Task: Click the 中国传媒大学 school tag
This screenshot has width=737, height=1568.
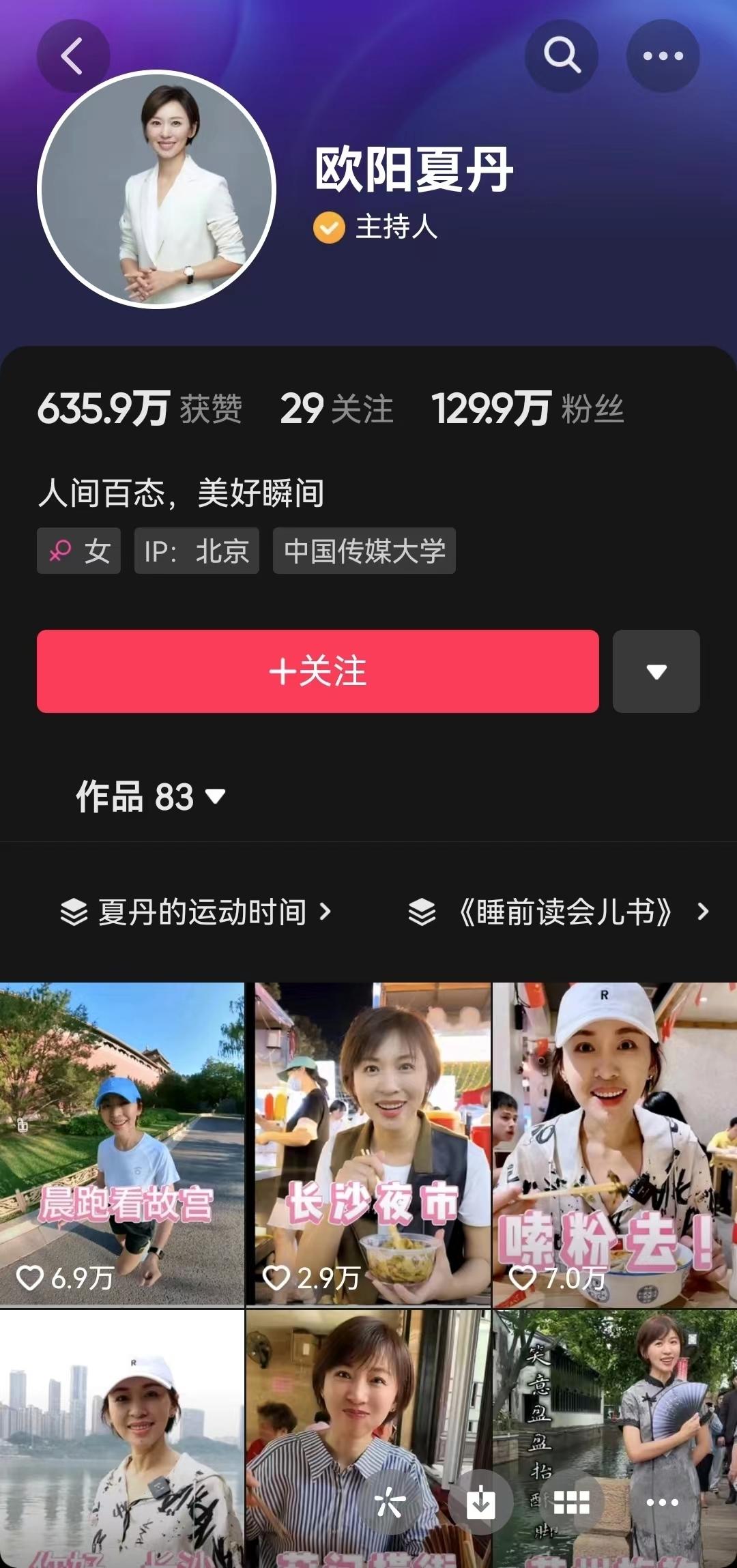Action: click(x=364, y=551)
